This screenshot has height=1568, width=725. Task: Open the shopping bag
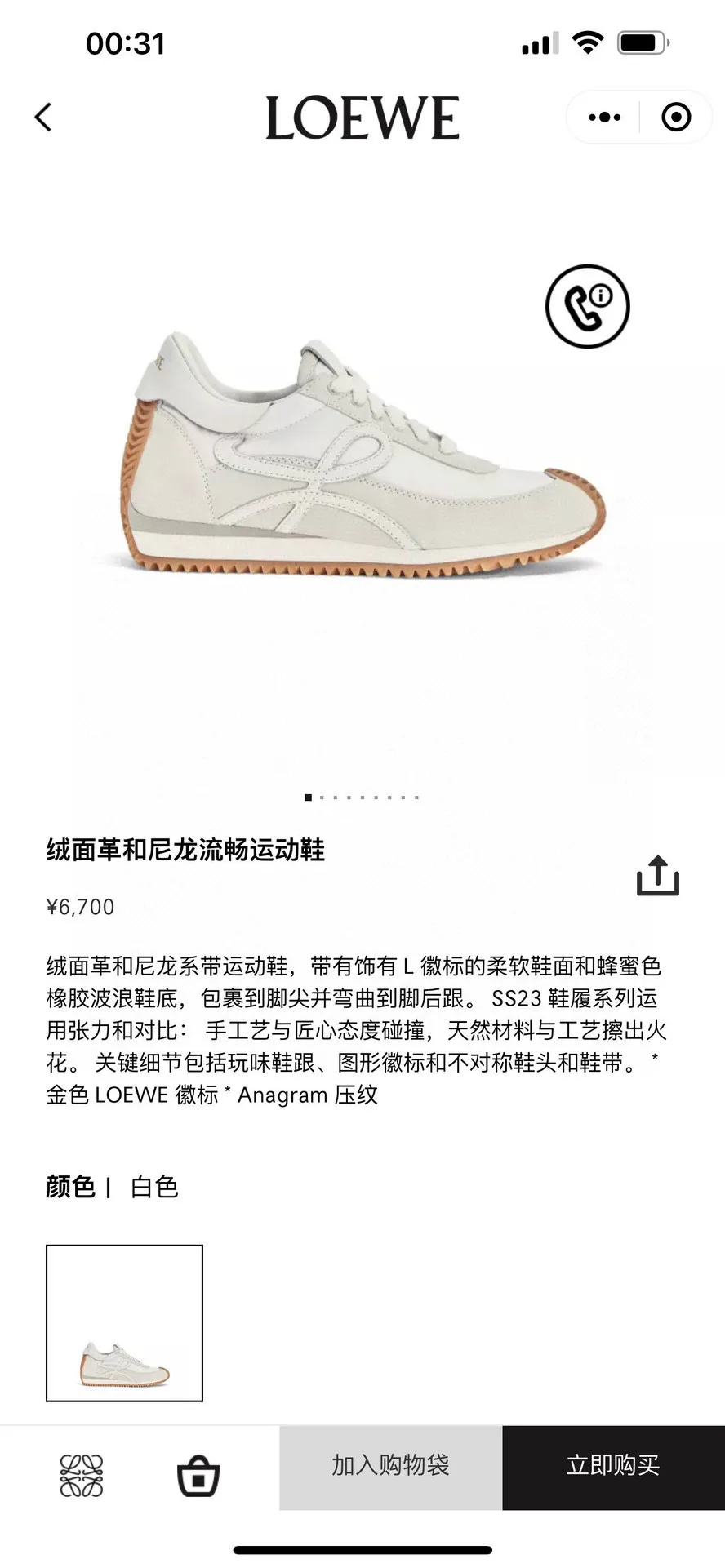(198, 1475)
